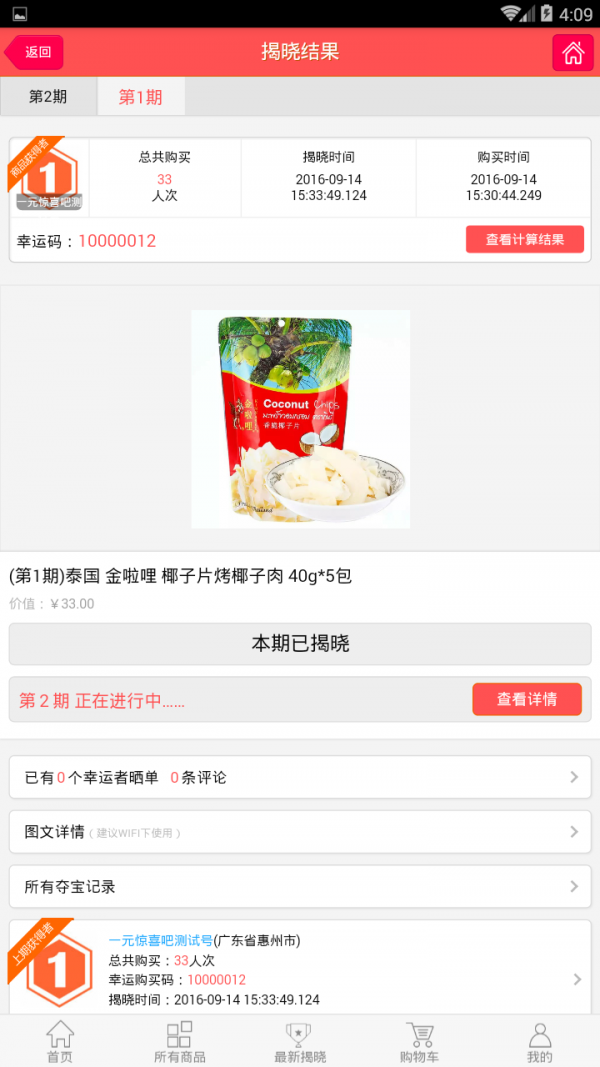
Task: Switch to the 第2期 tab
Action: [48, 97]
